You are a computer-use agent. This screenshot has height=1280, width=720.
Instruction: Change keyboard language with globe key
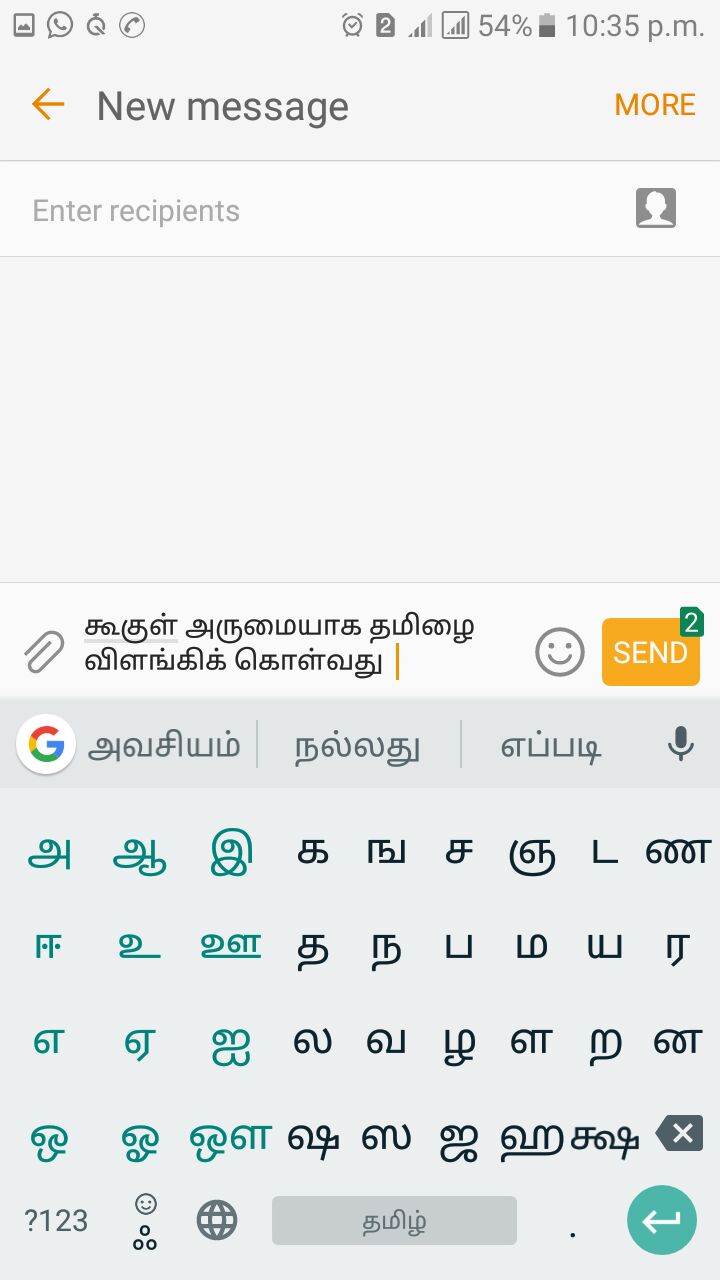point(217,1220)
